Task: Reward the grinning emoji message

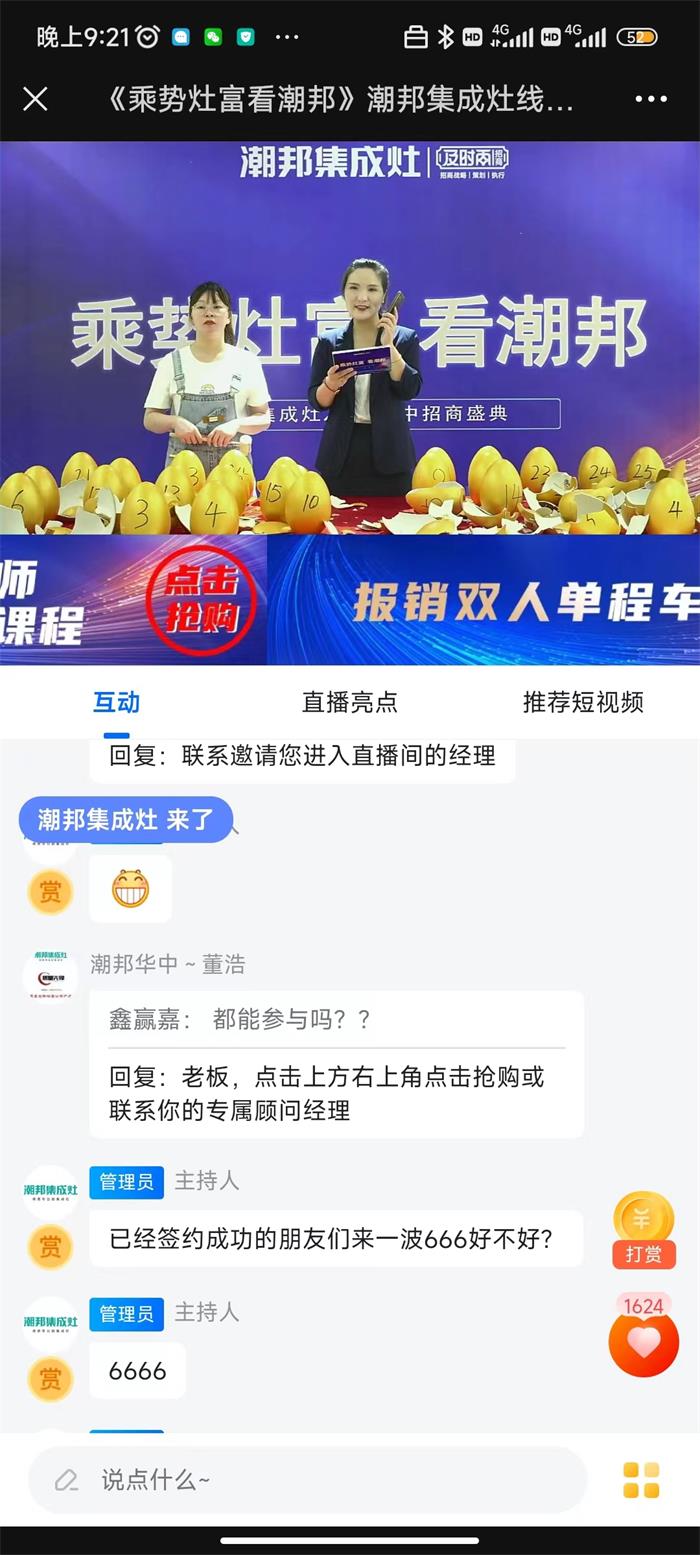Action: point(50,891)
